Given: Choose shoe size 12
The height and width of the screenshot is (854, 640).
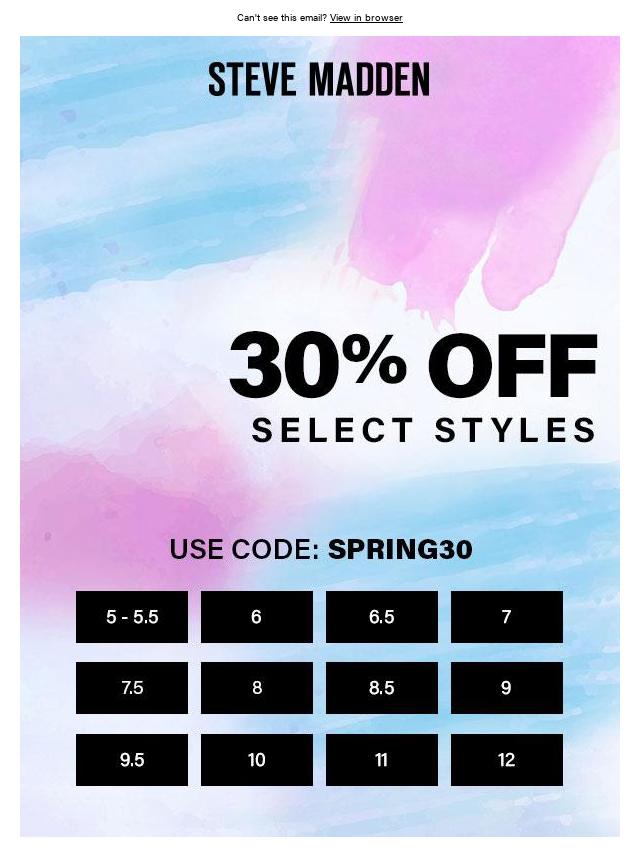Looking at the screenshot, I should pyautogui.click(x=507, y=760).
